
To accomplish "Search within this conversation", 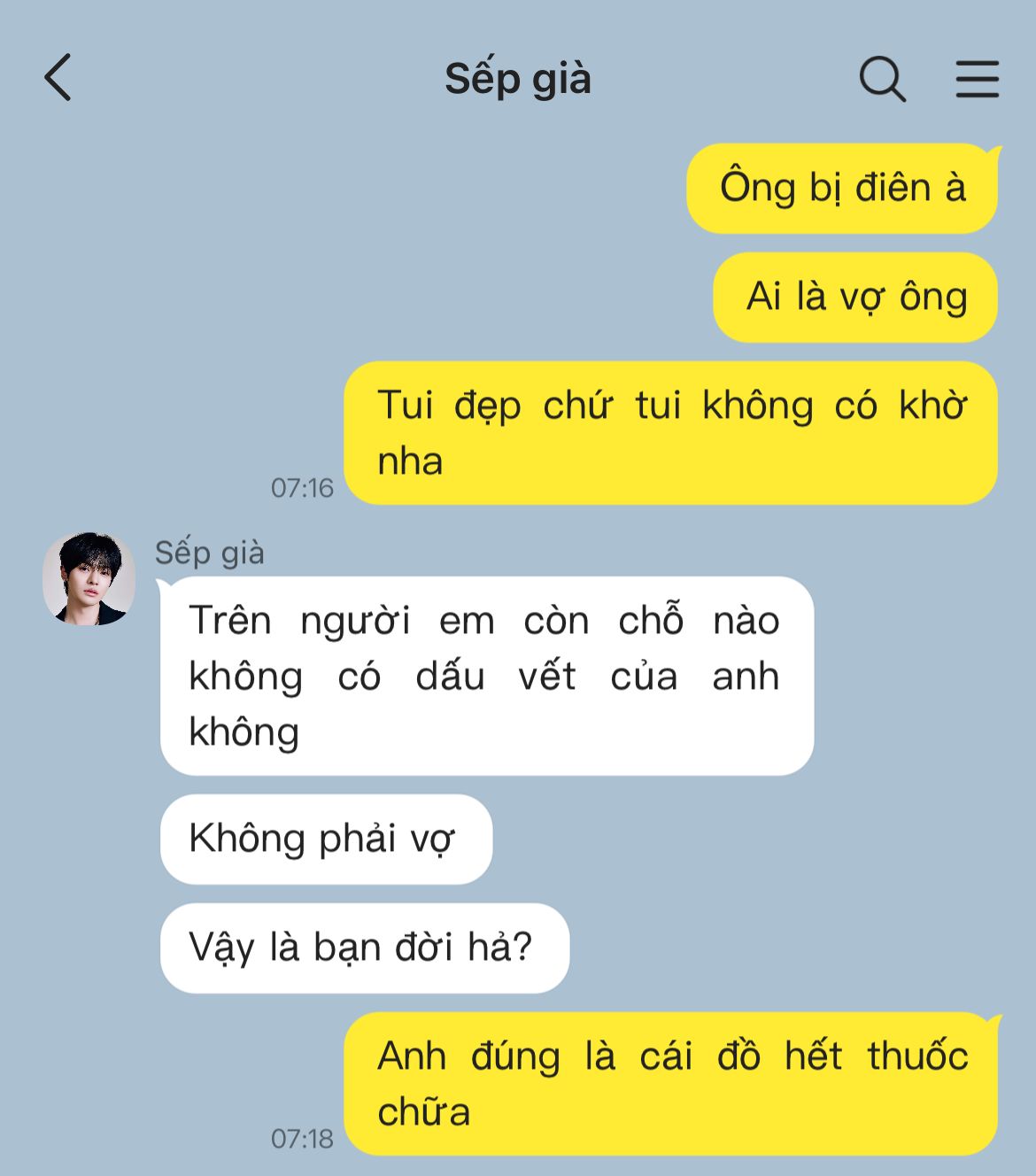I will pos(882,80).
